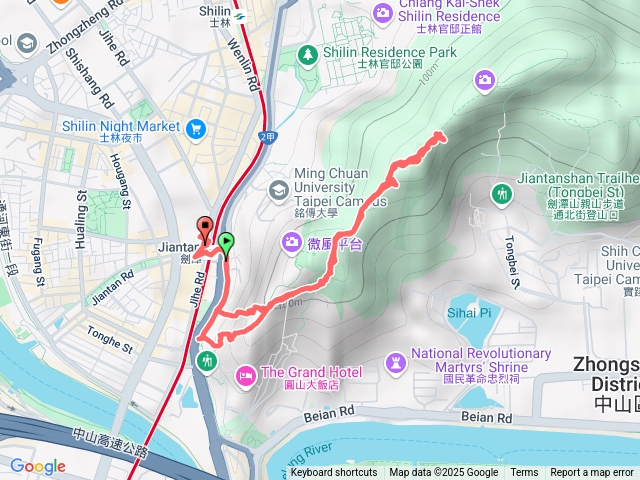Screen dimensions: 640x480
Task: Open the map Terms link
Action: click(x=524, y=473)
